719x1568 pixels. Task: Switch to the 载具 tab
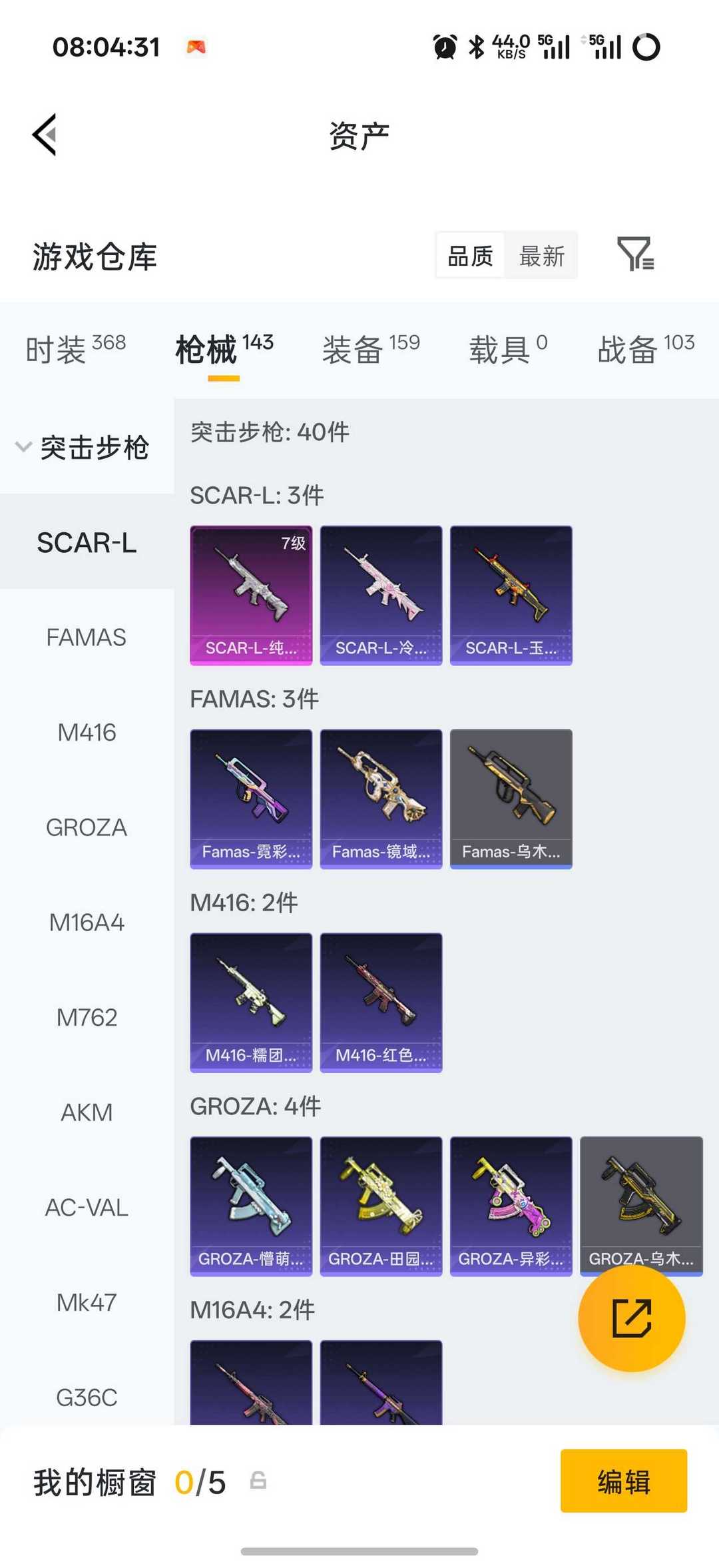tap(508, 349)
